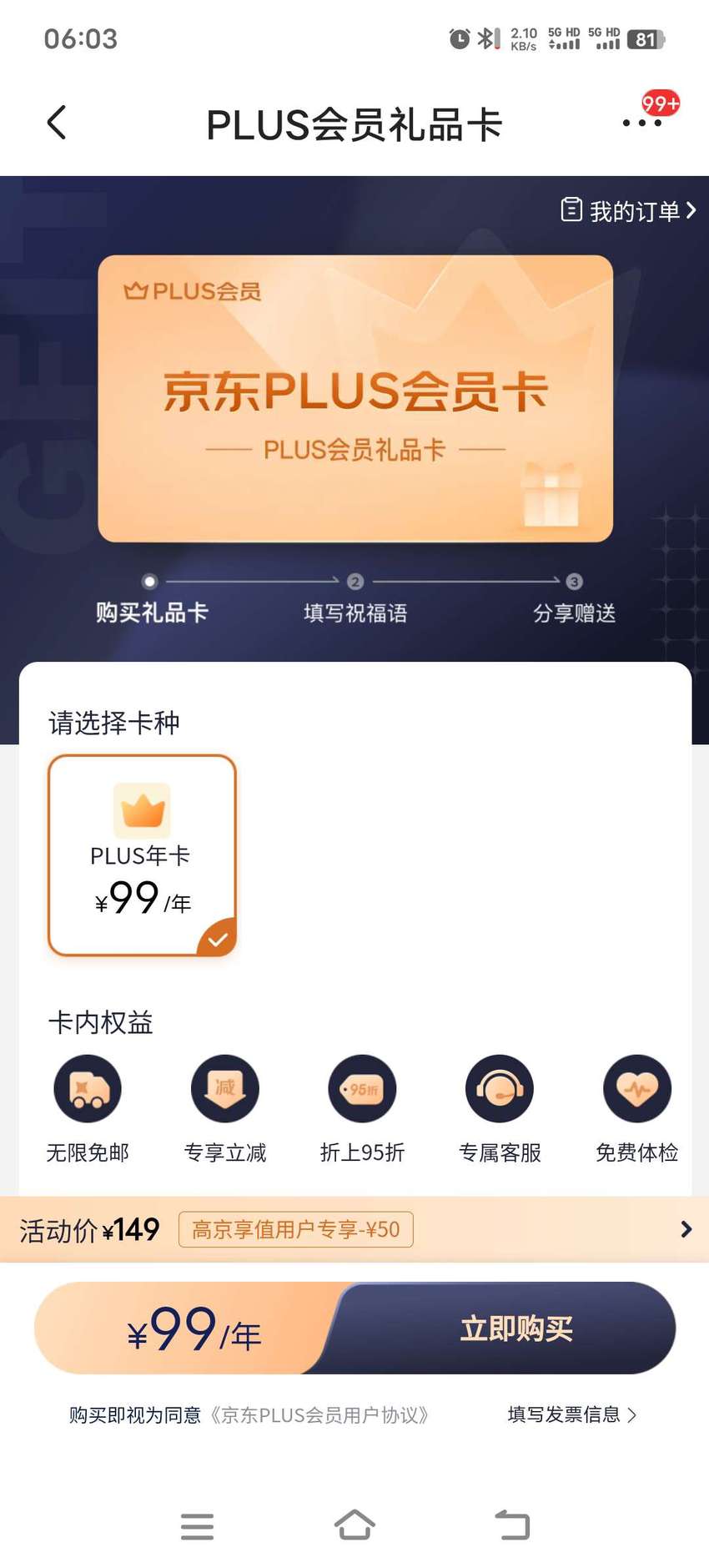Expand the 活动价 ¥149 discount details
709x1568 pixels.
point(354,1229)
